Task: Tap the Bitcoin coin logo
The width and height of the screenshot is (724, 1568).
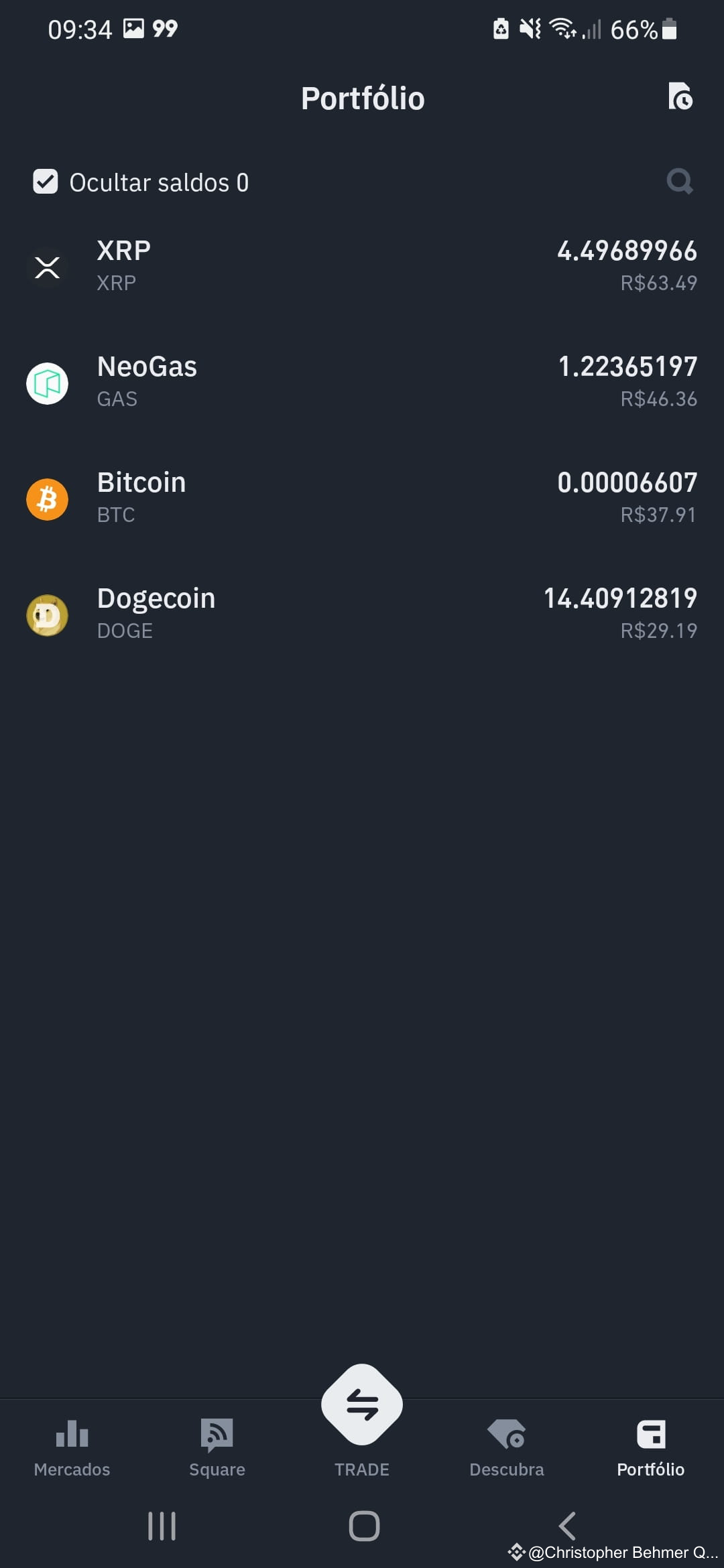Action: (x=47, y=499)
